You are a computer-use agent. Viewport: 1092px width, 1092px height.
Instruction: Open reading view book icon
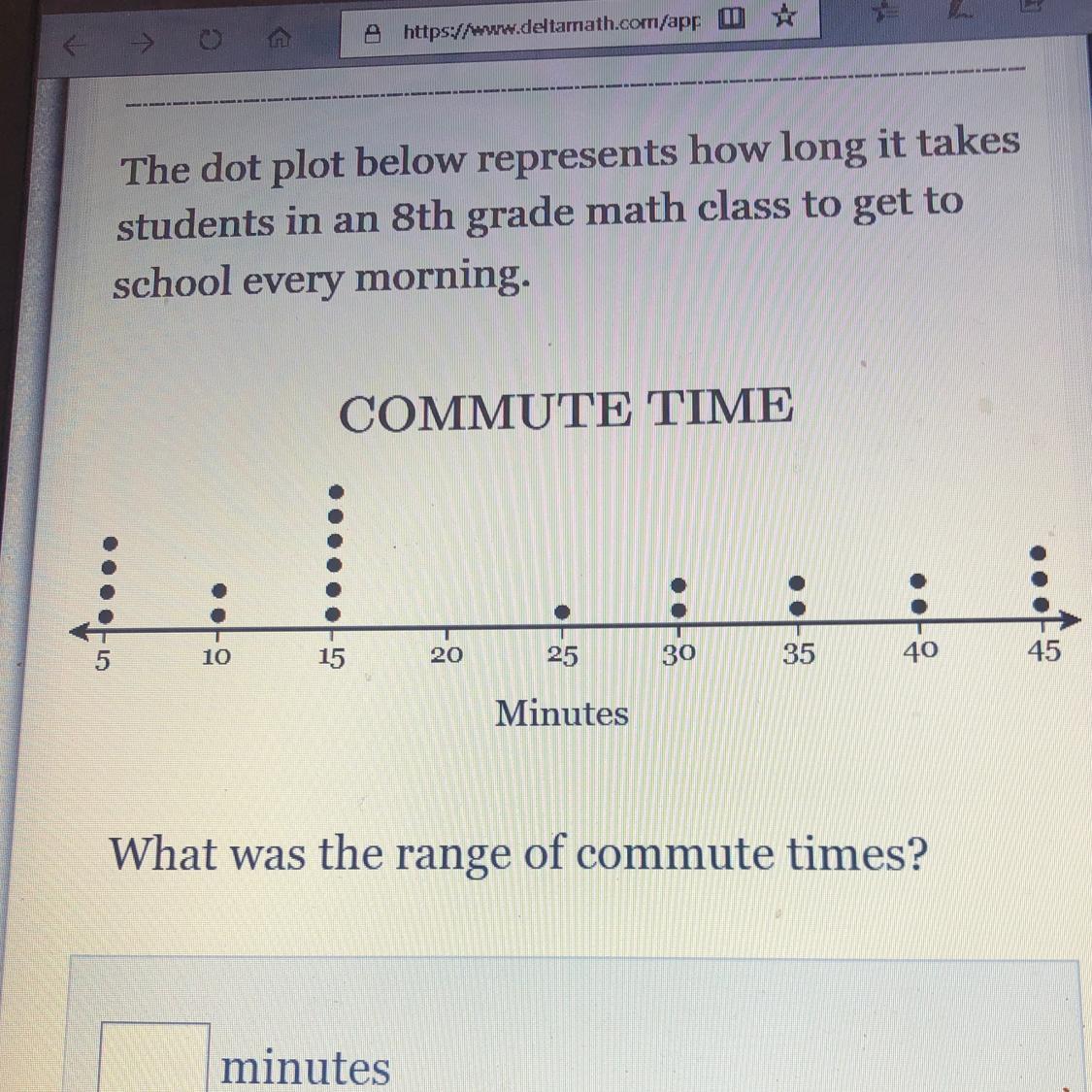(x=731, y=17)
